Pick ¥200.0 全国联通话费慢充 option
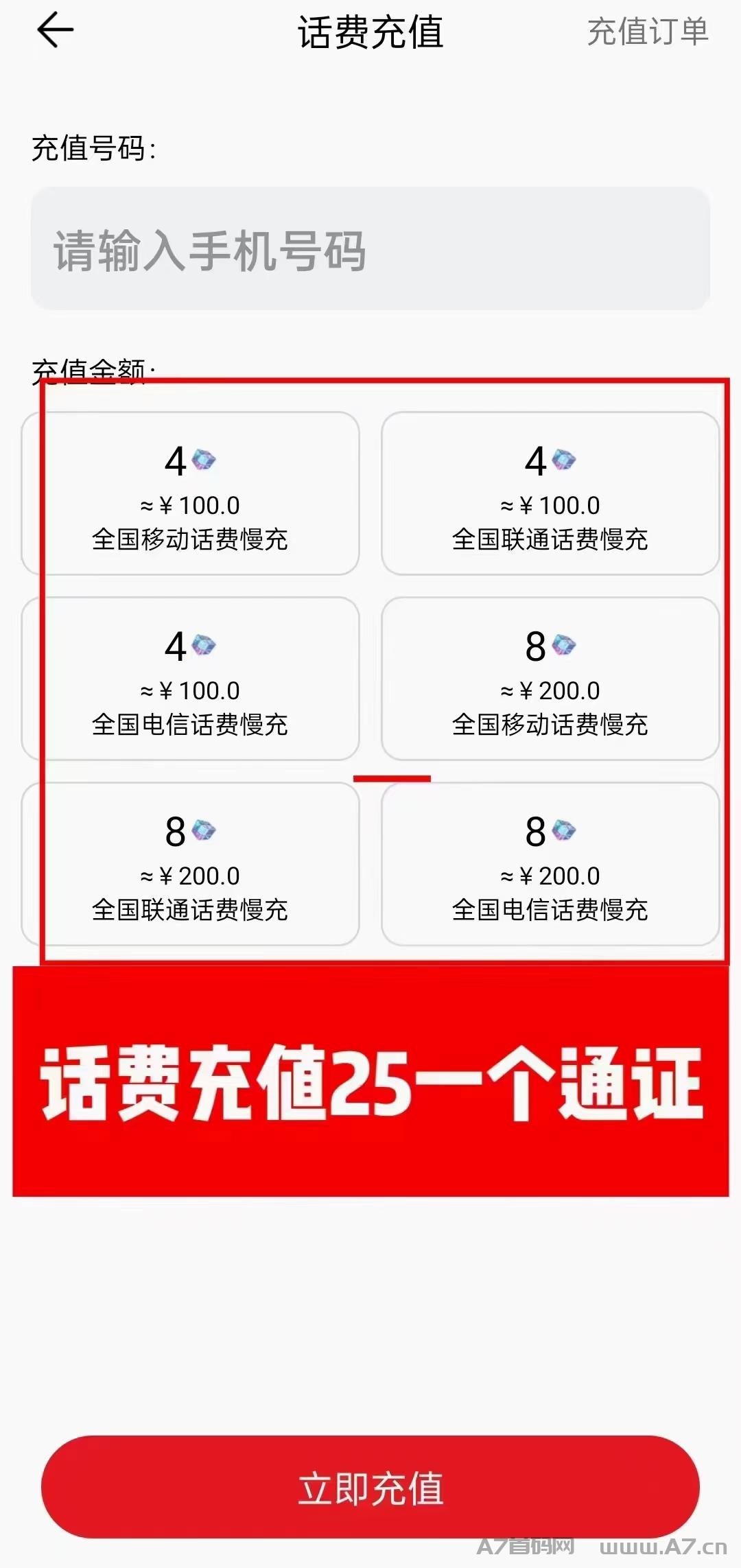 (x=190, y=864)
